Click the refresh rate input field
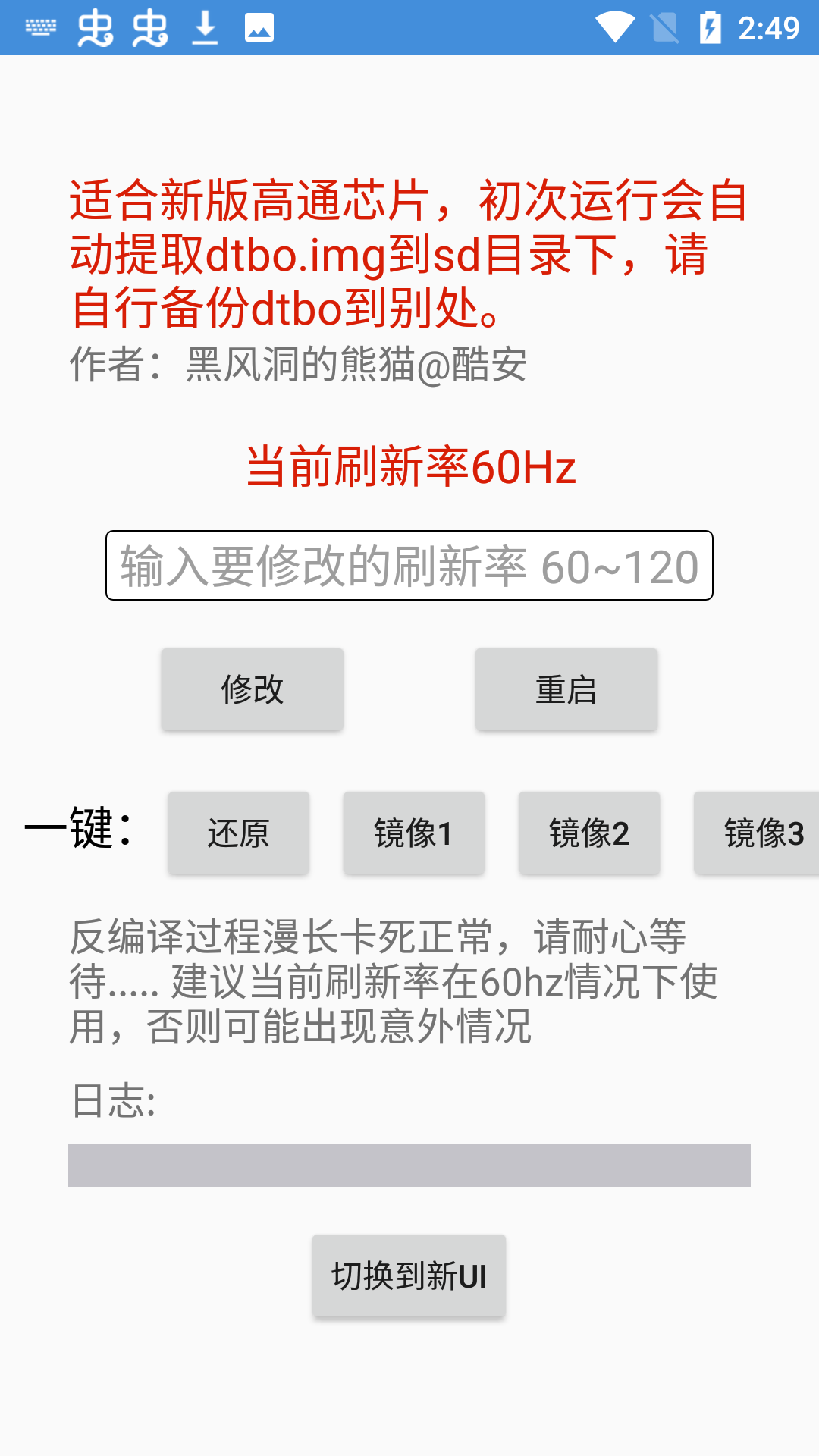Image resolution: width=819 pixels, height=1456 pixels. click(x=409, y=565)
